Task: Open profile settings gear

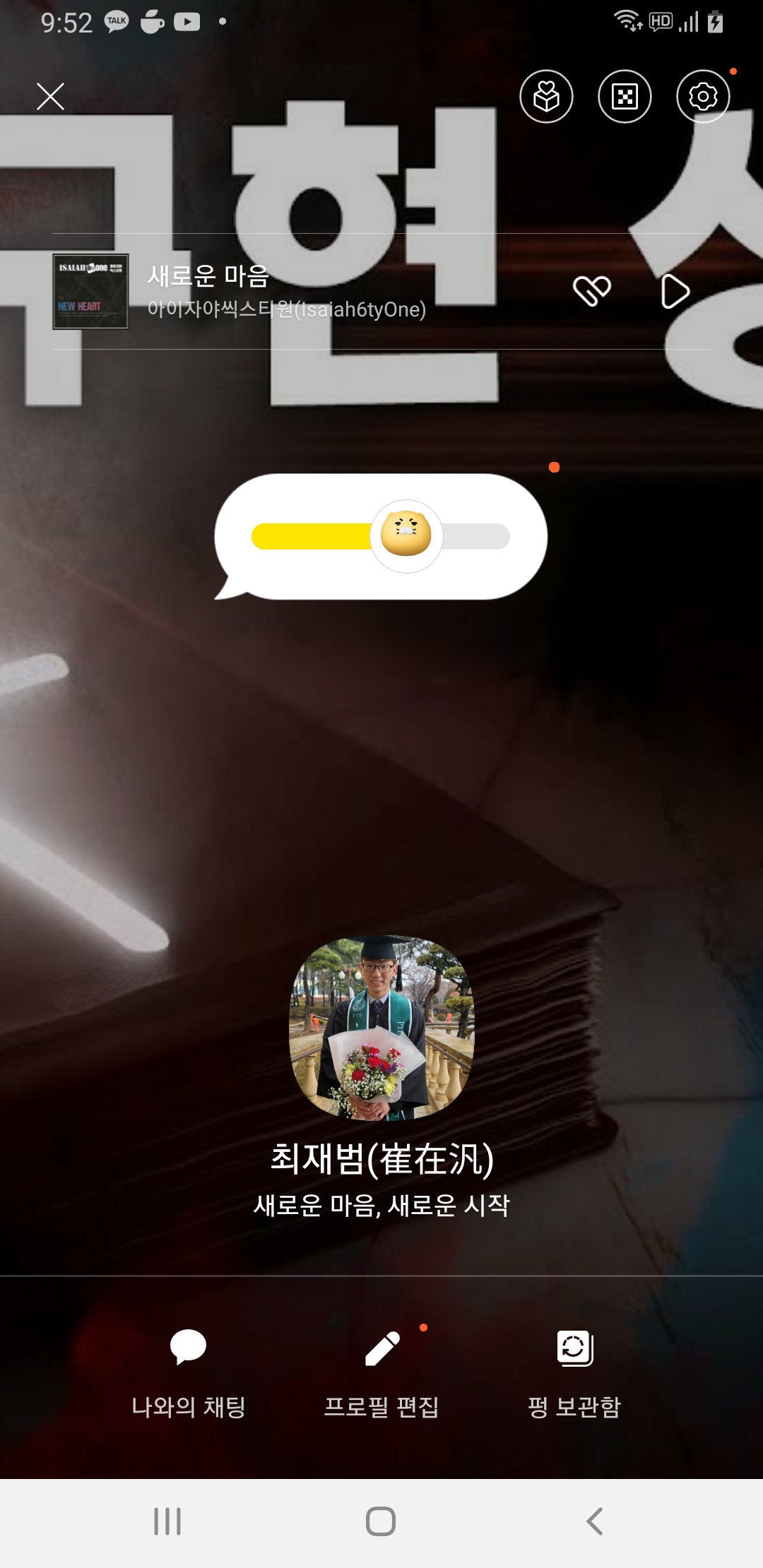Action: pyautogui.click(x=703, y=97)
